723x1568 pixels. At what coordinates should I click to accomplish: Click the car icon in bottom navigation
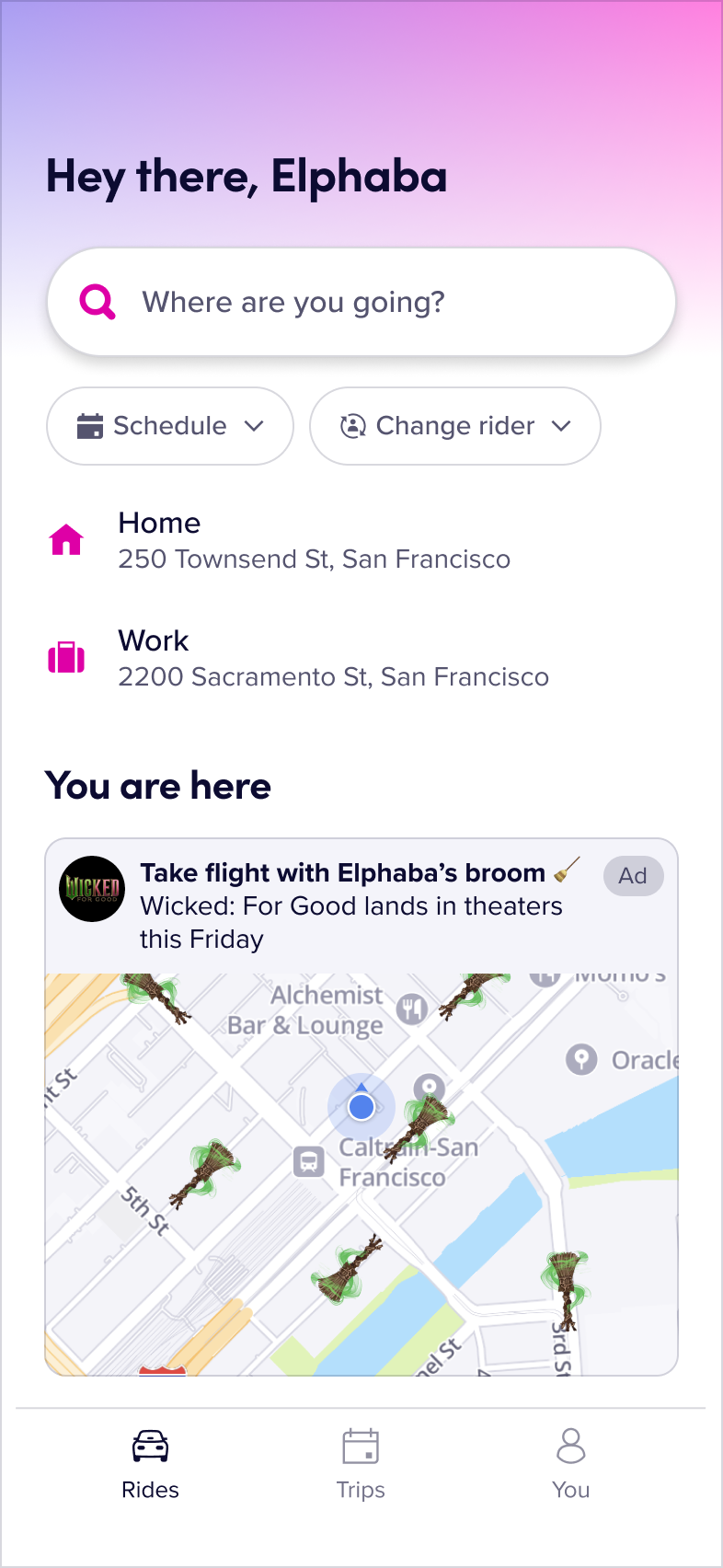click(150, 1447)
